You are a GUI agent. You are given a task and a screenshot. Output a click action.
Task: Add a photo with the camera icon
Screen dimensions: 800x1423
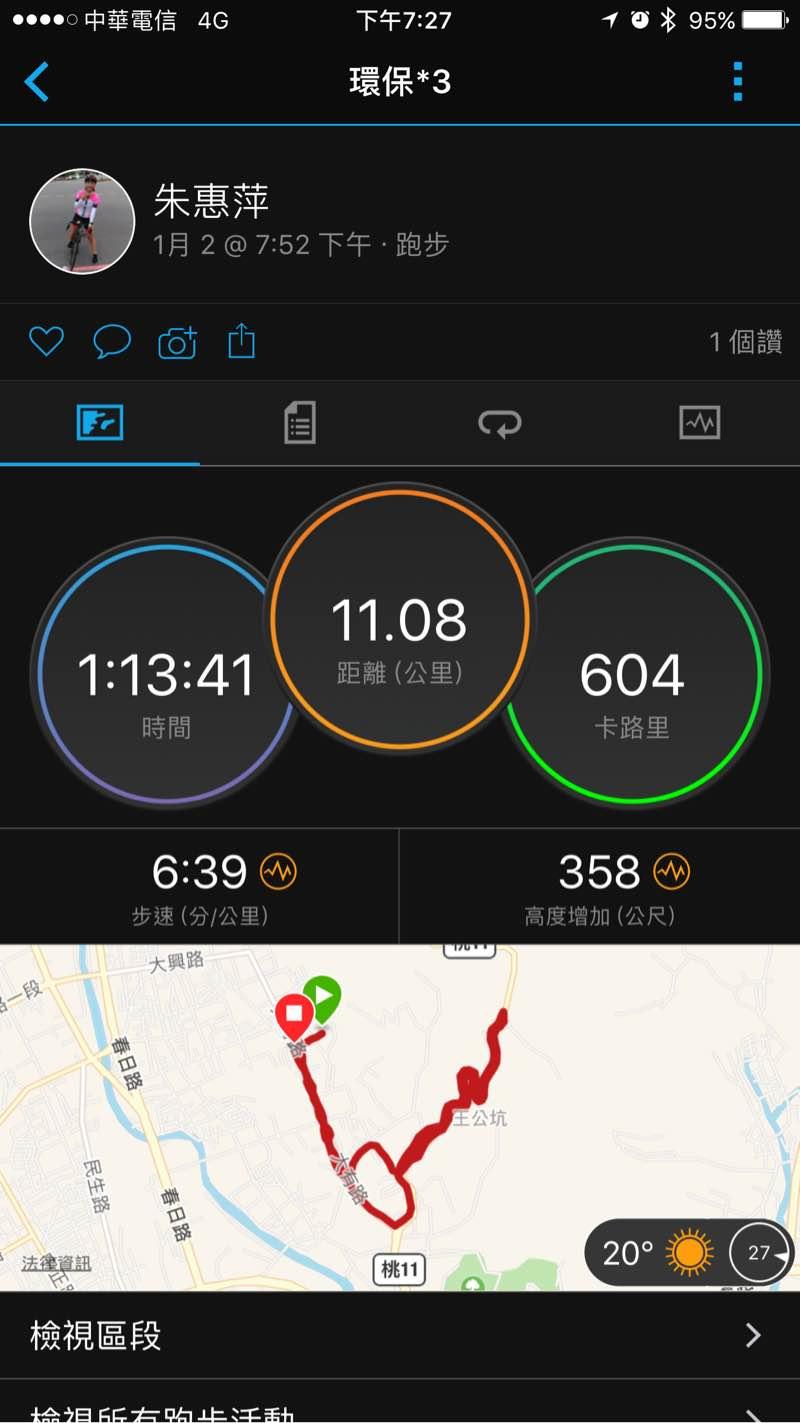pos(177,343)
